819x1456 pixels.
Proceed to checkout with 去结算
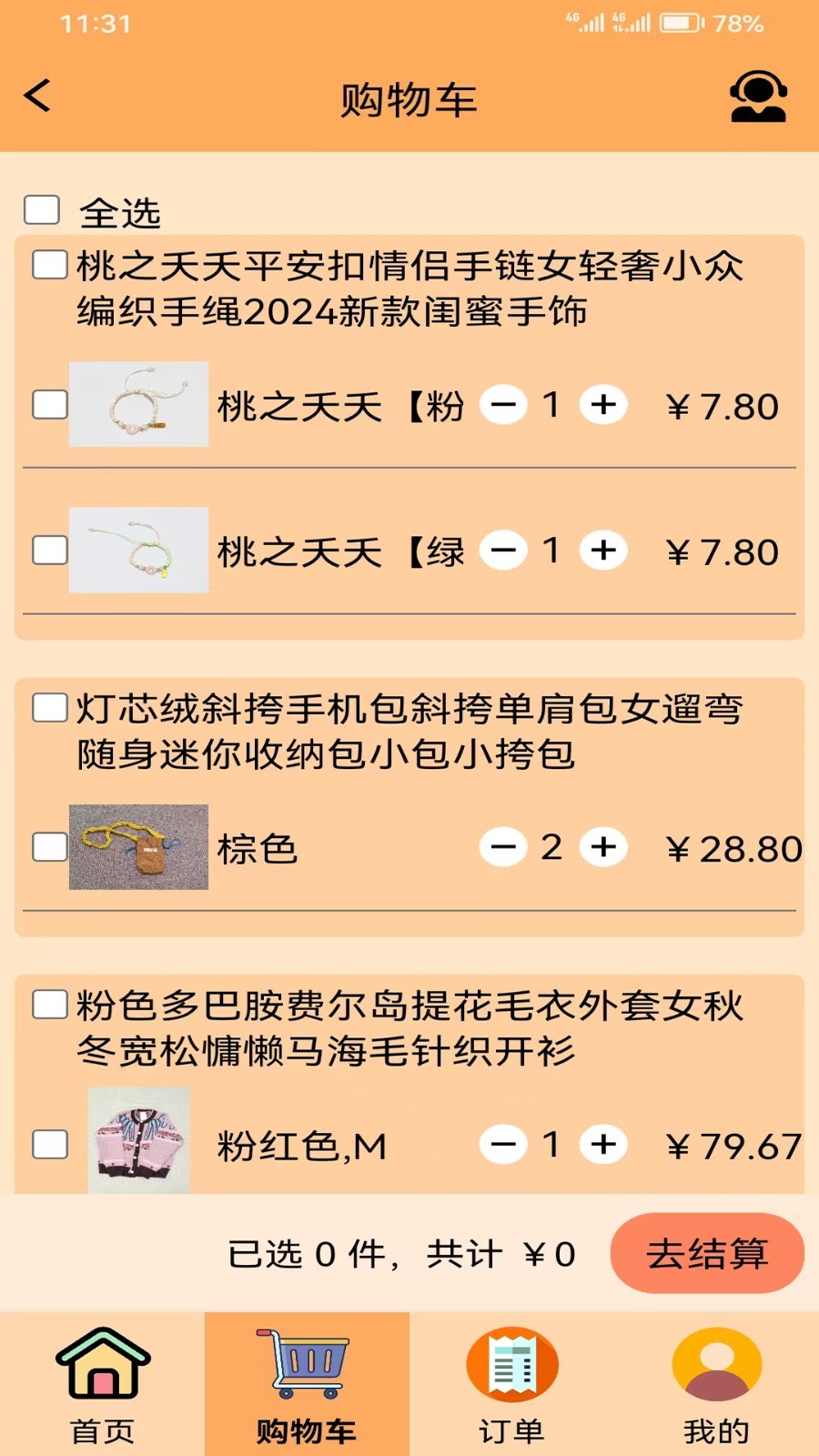[707, 1253]
